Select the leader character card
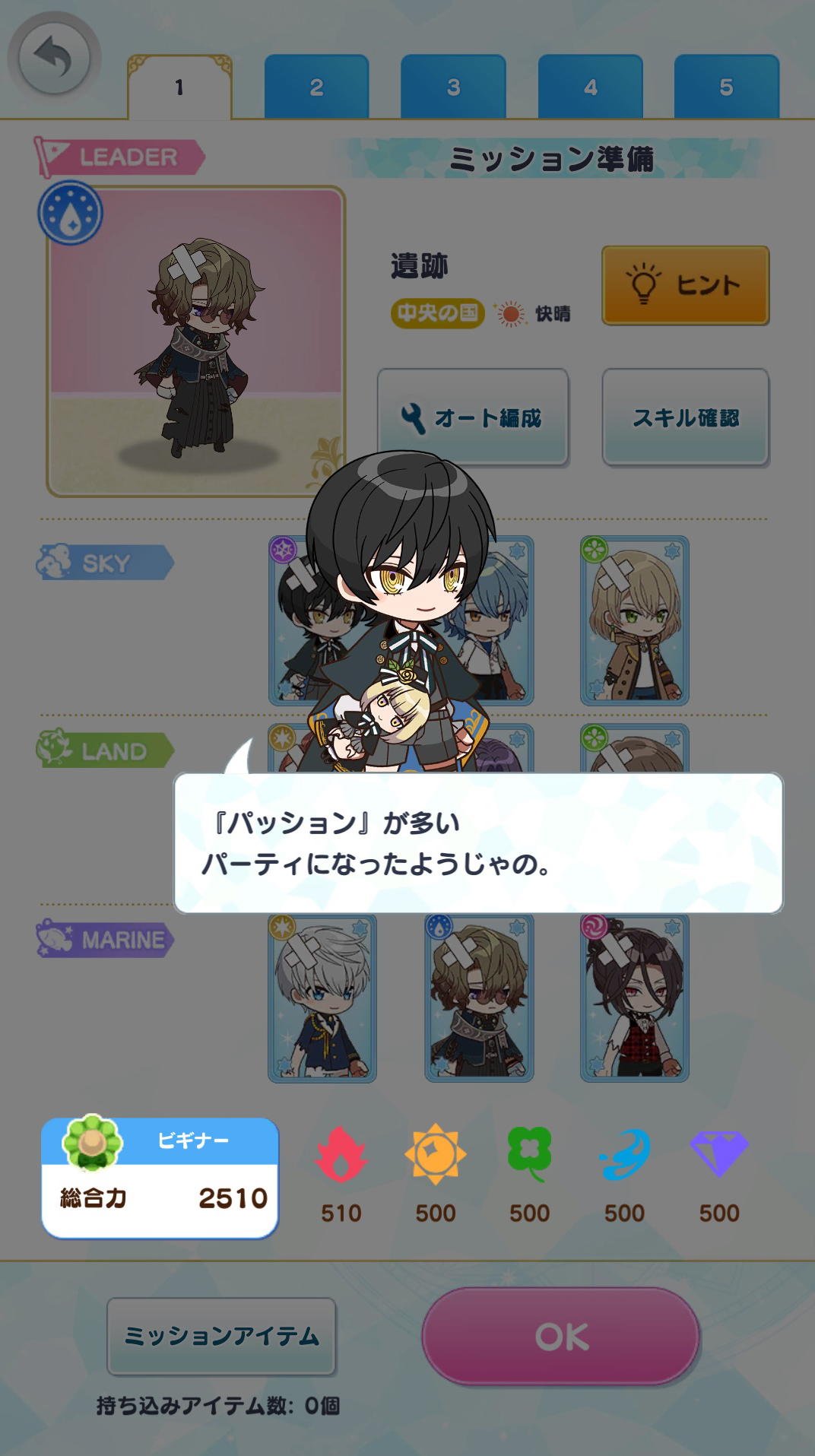 click(x=195, y=342)
